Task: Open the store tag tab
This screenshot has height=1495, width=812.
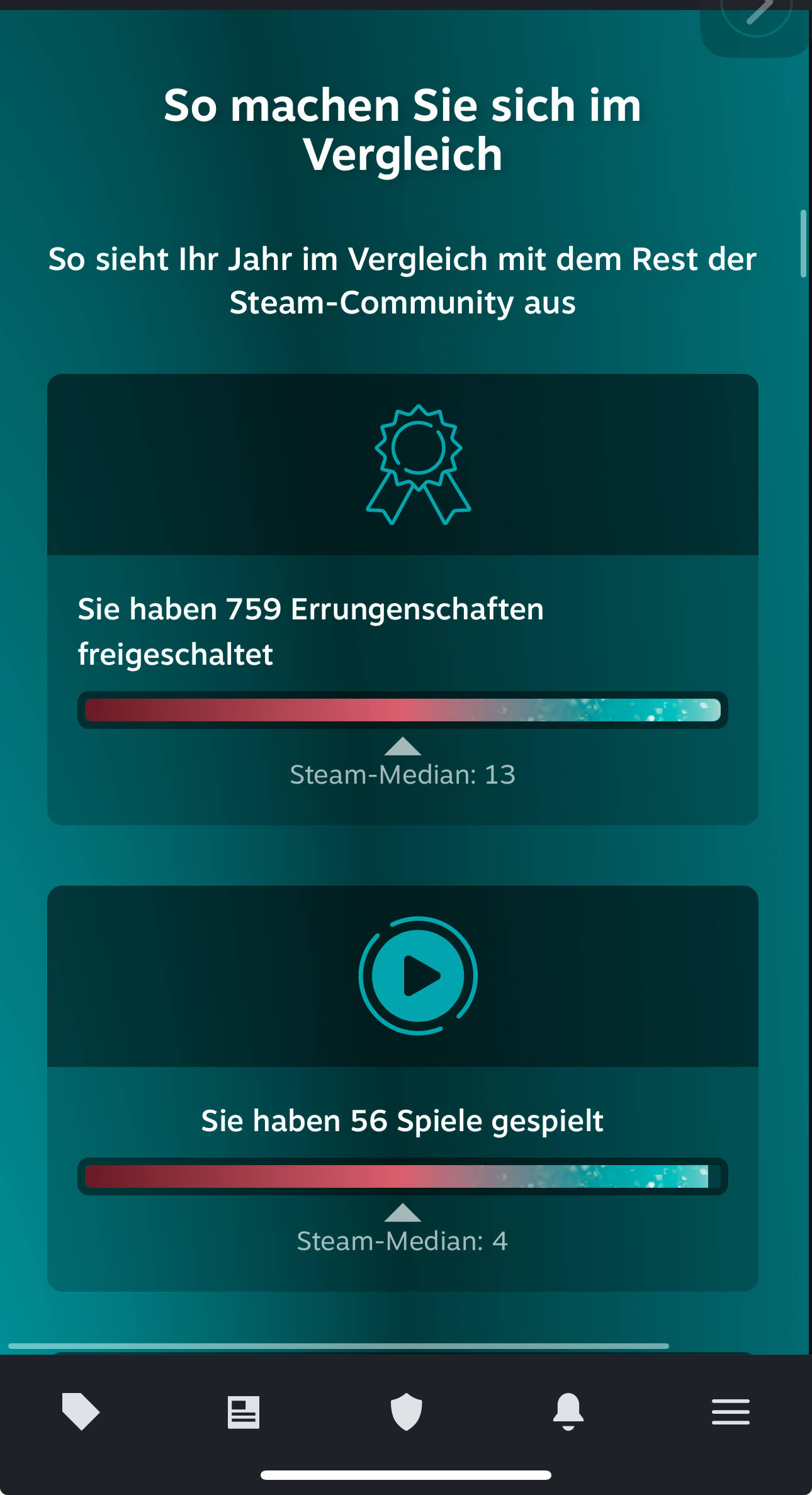Action: (81, 1411)
